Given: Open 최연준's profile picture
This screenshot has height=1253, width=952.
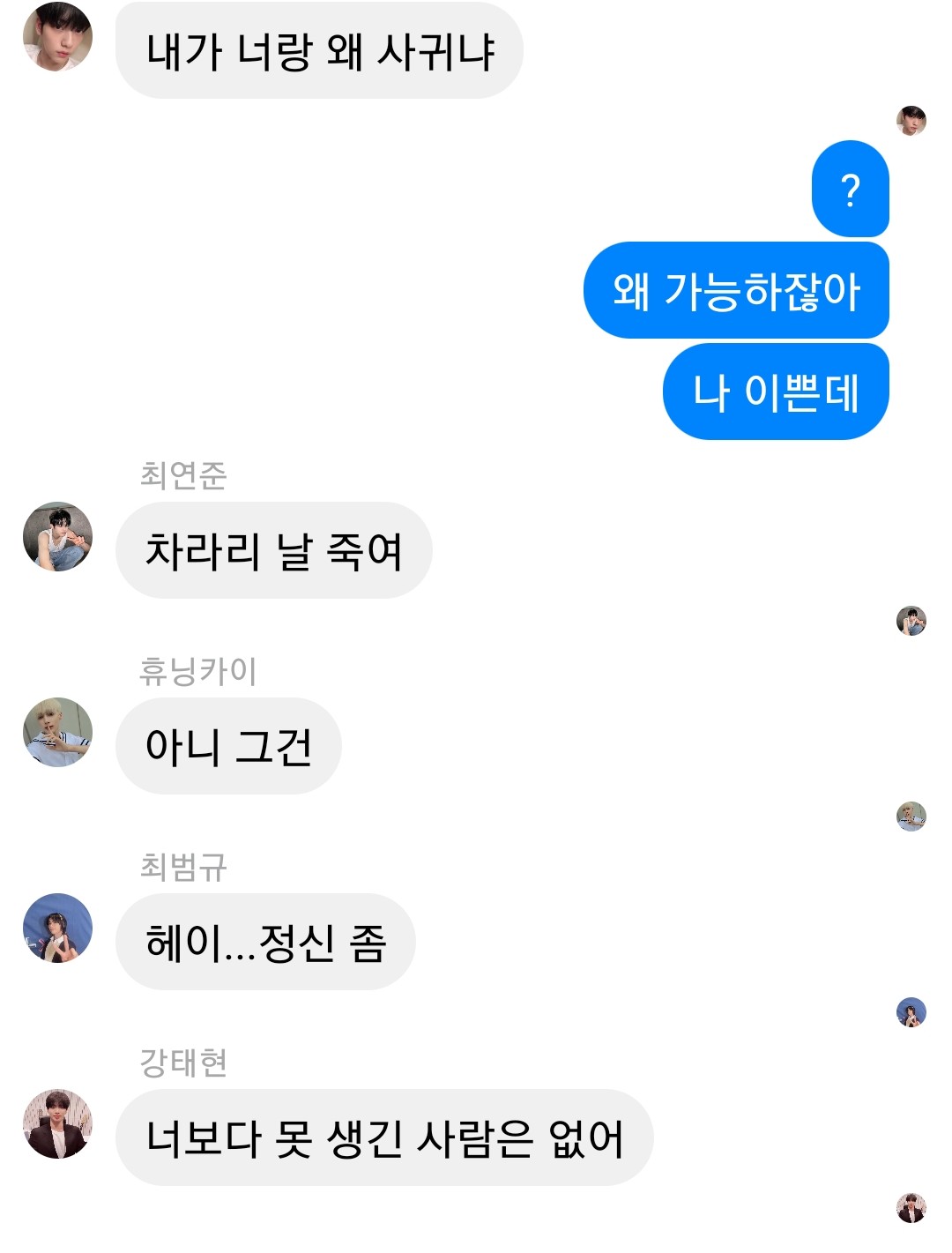Looking at the screenshot, I should click(x=57, y=537).
